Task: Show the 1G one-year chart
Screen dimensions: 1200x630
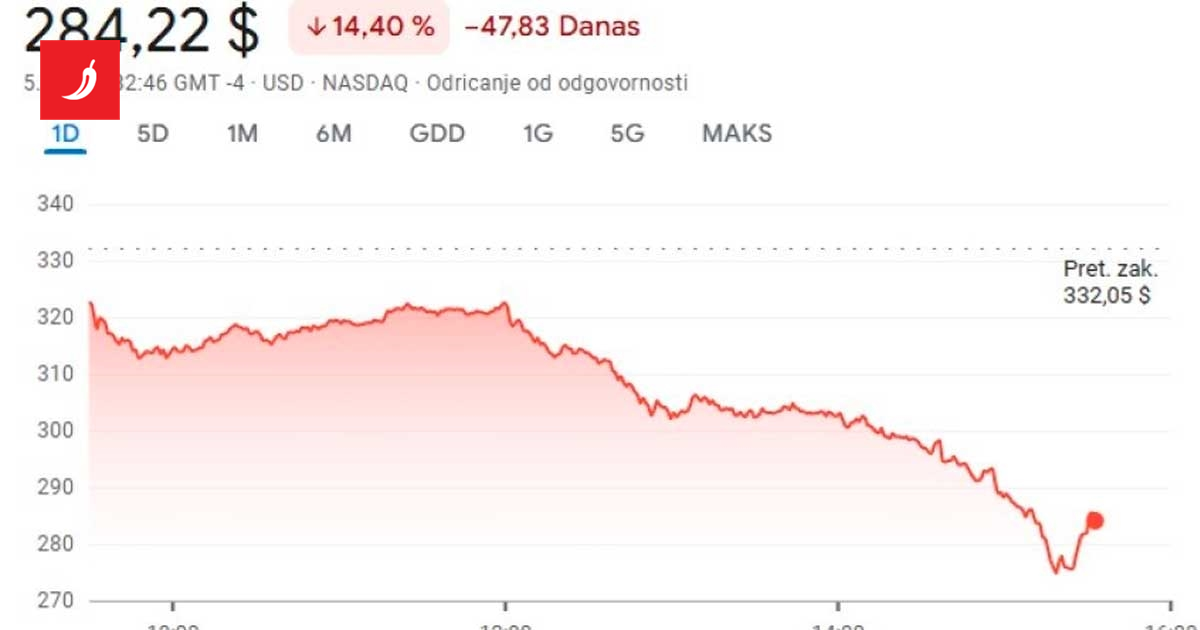Action: (538, 133)
